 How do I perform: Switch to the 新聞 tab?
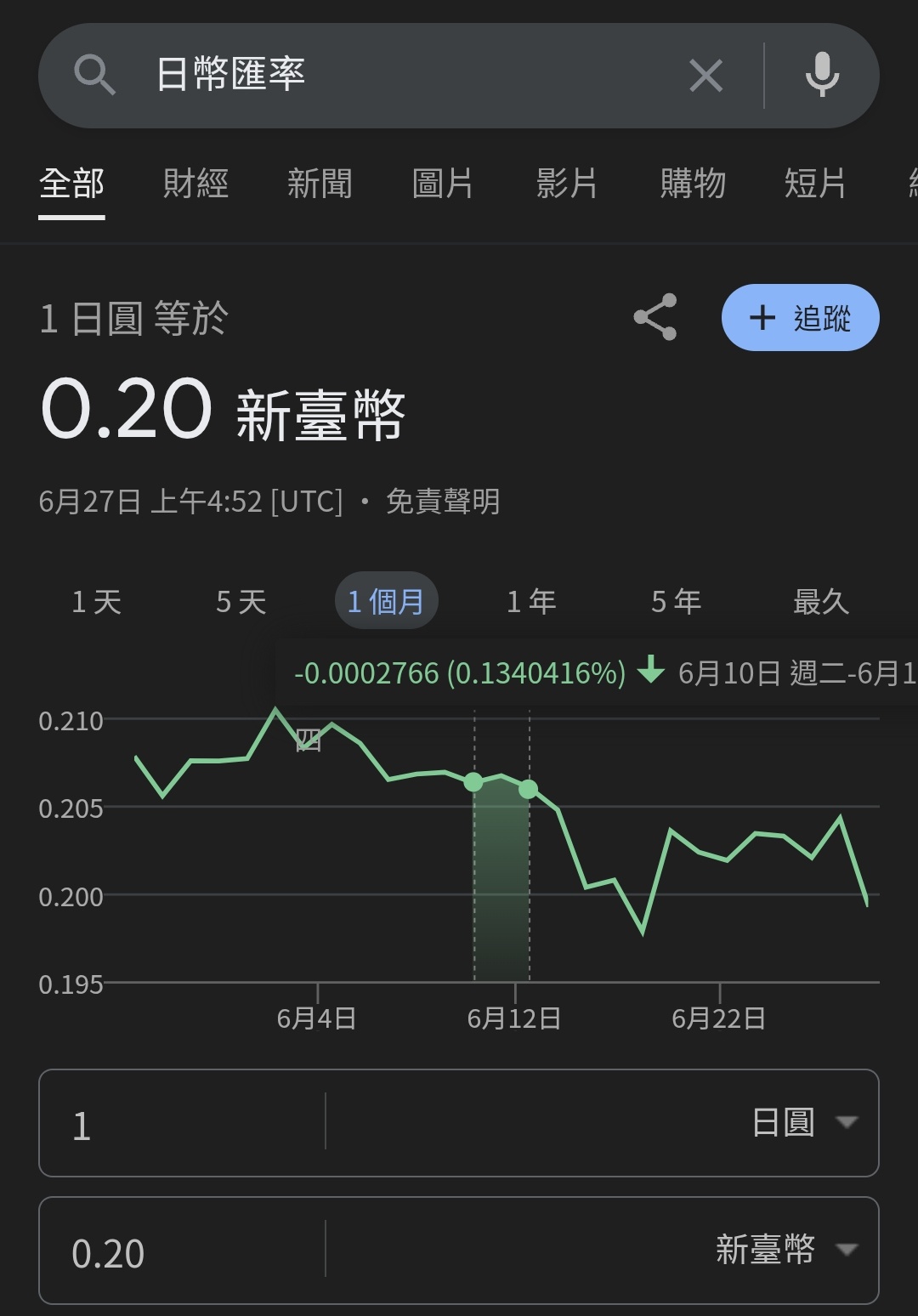[x=320, y=184]
